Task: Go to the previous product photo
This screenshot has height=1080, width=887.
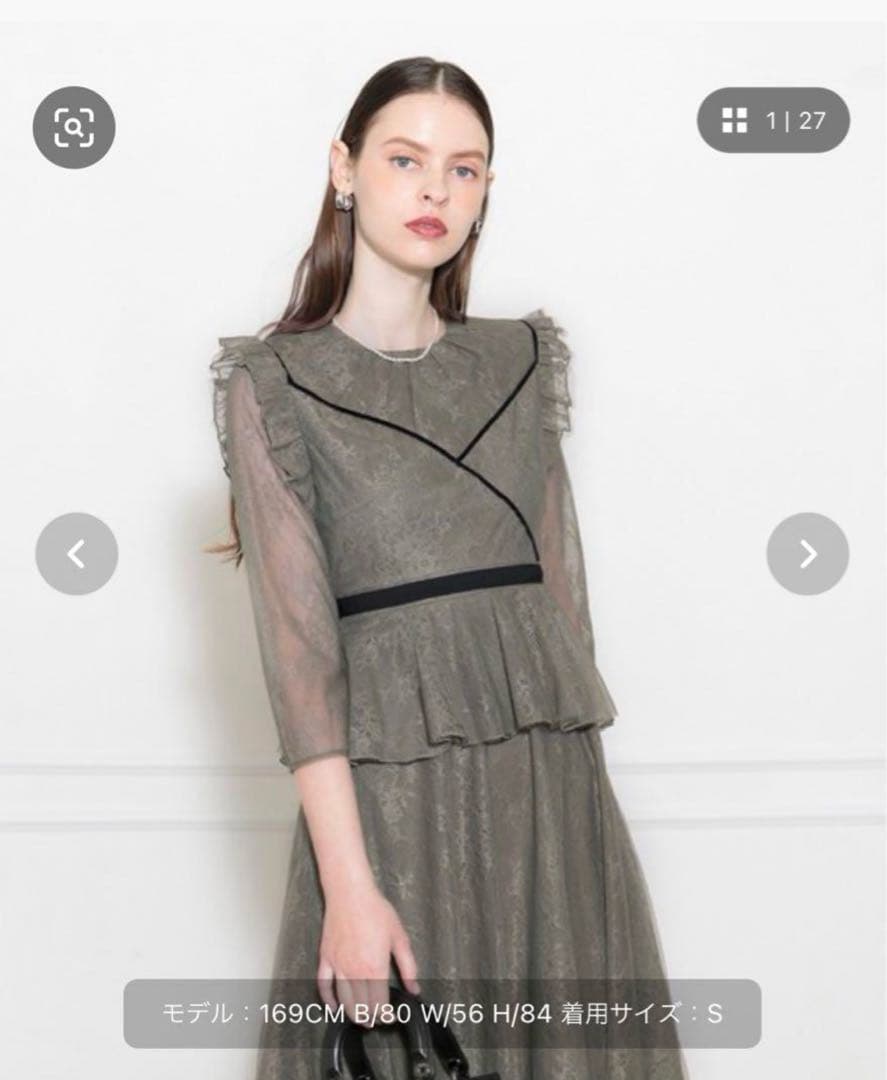Action: (x=76, y=553)
